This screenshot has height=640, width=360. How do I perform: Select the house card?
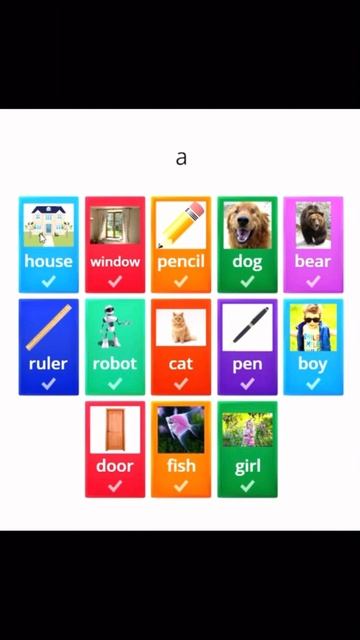[x=49, y=244]
